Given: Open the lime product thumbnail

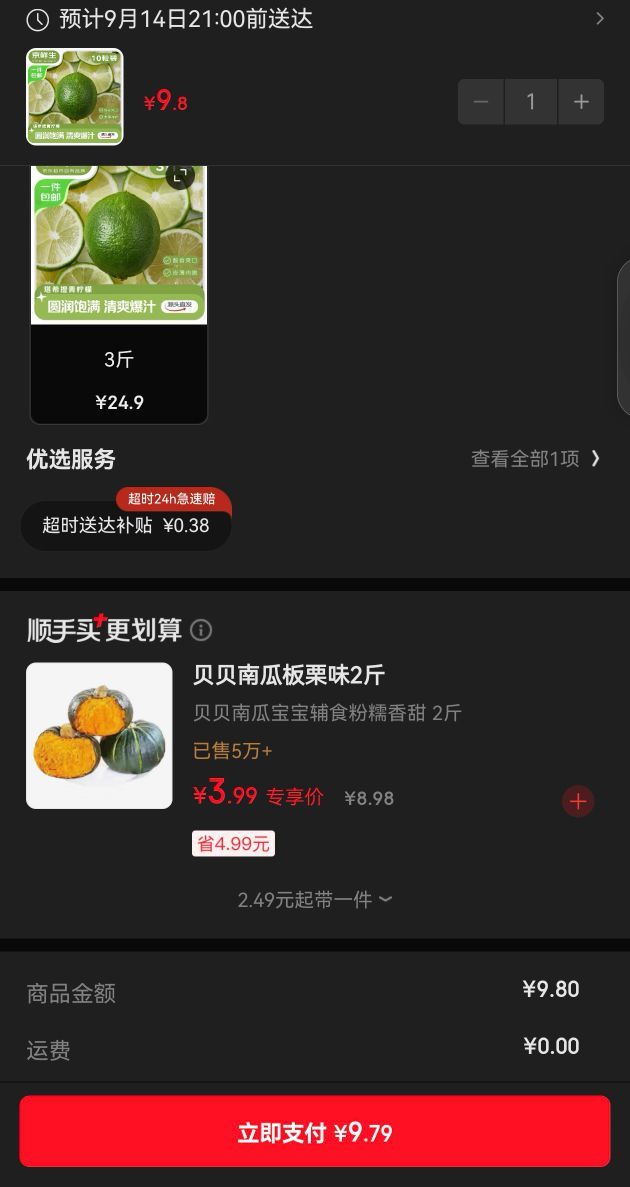Looking at the screenshot, I should tap(75, 97).
